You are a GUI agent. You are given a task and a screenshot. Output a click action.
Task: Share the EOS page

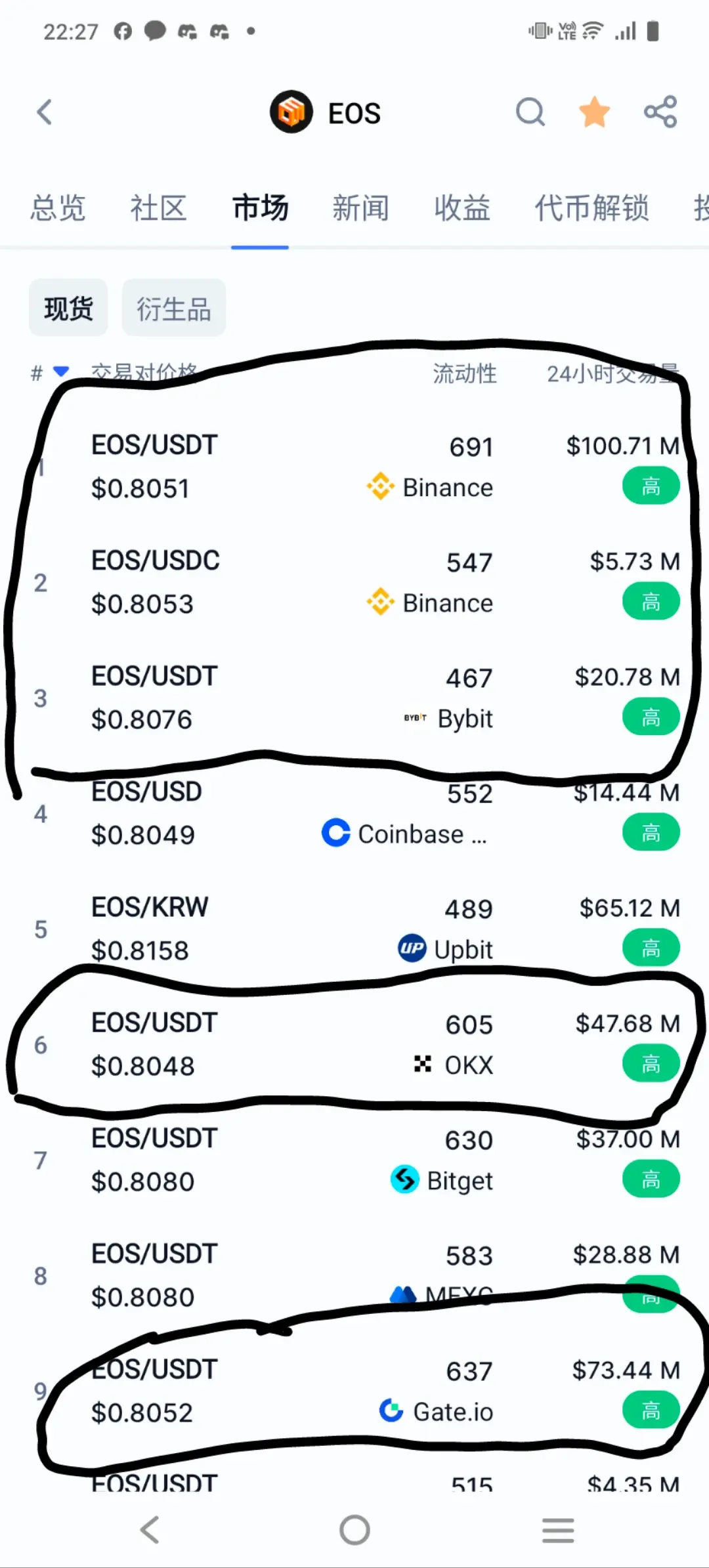click(660, 112)
